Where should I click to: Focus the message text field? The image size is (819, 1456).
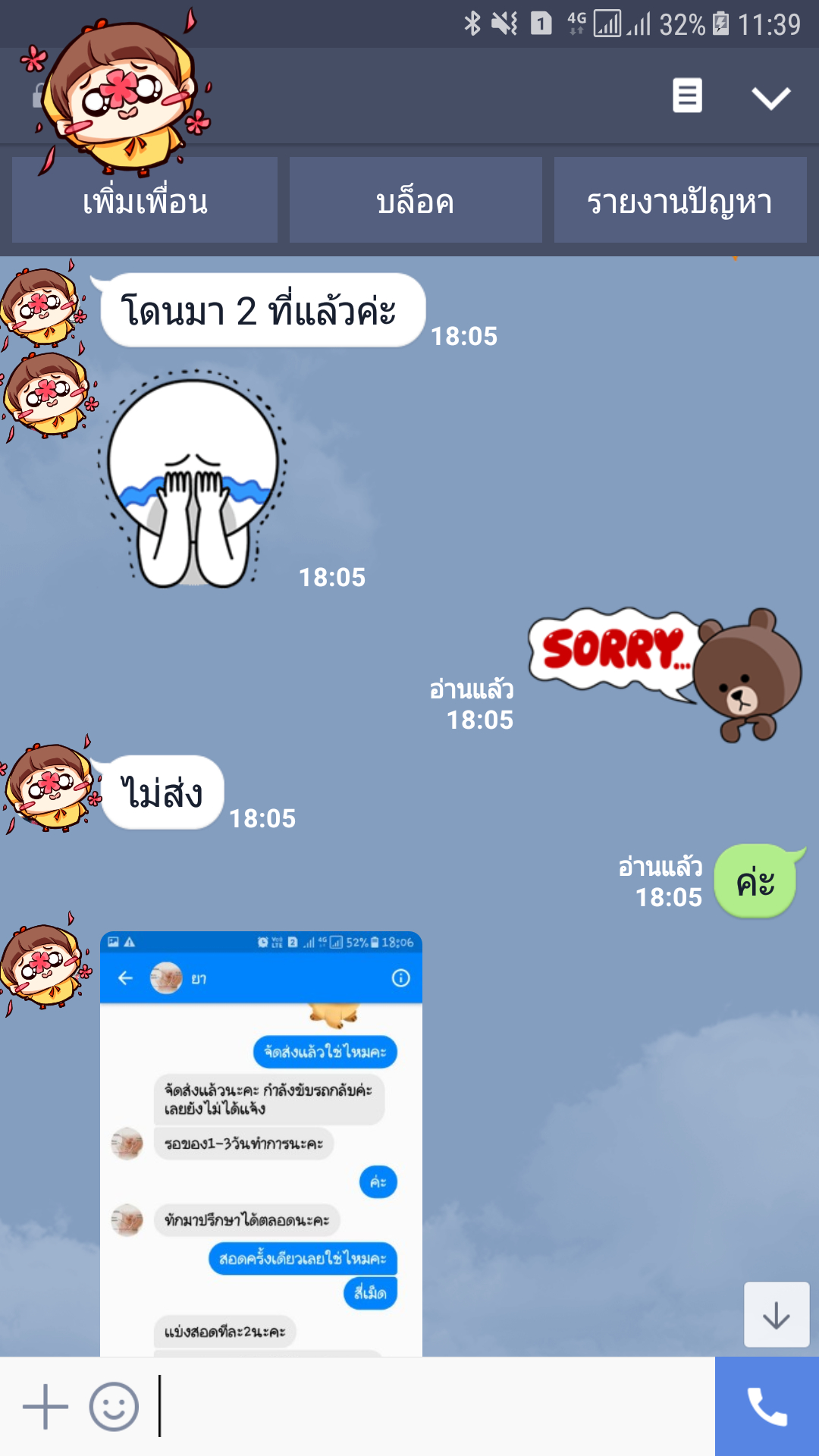[x=432, y=1407]
